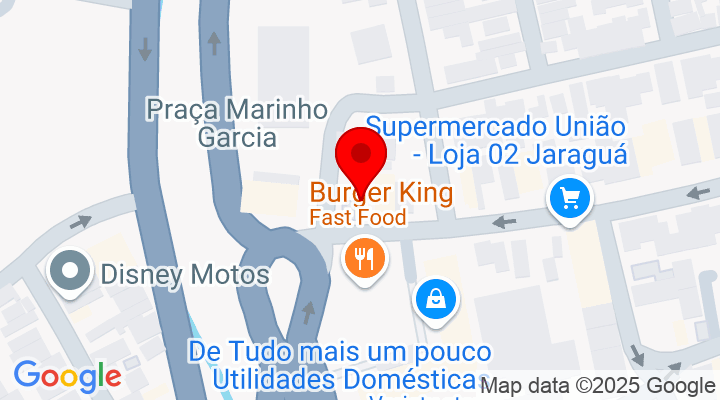Select the Supermercado União shopping cart marker
Image resolution: width=720 pixels, height=400 pixels.
pyautogui.click(x=570, y=198)
